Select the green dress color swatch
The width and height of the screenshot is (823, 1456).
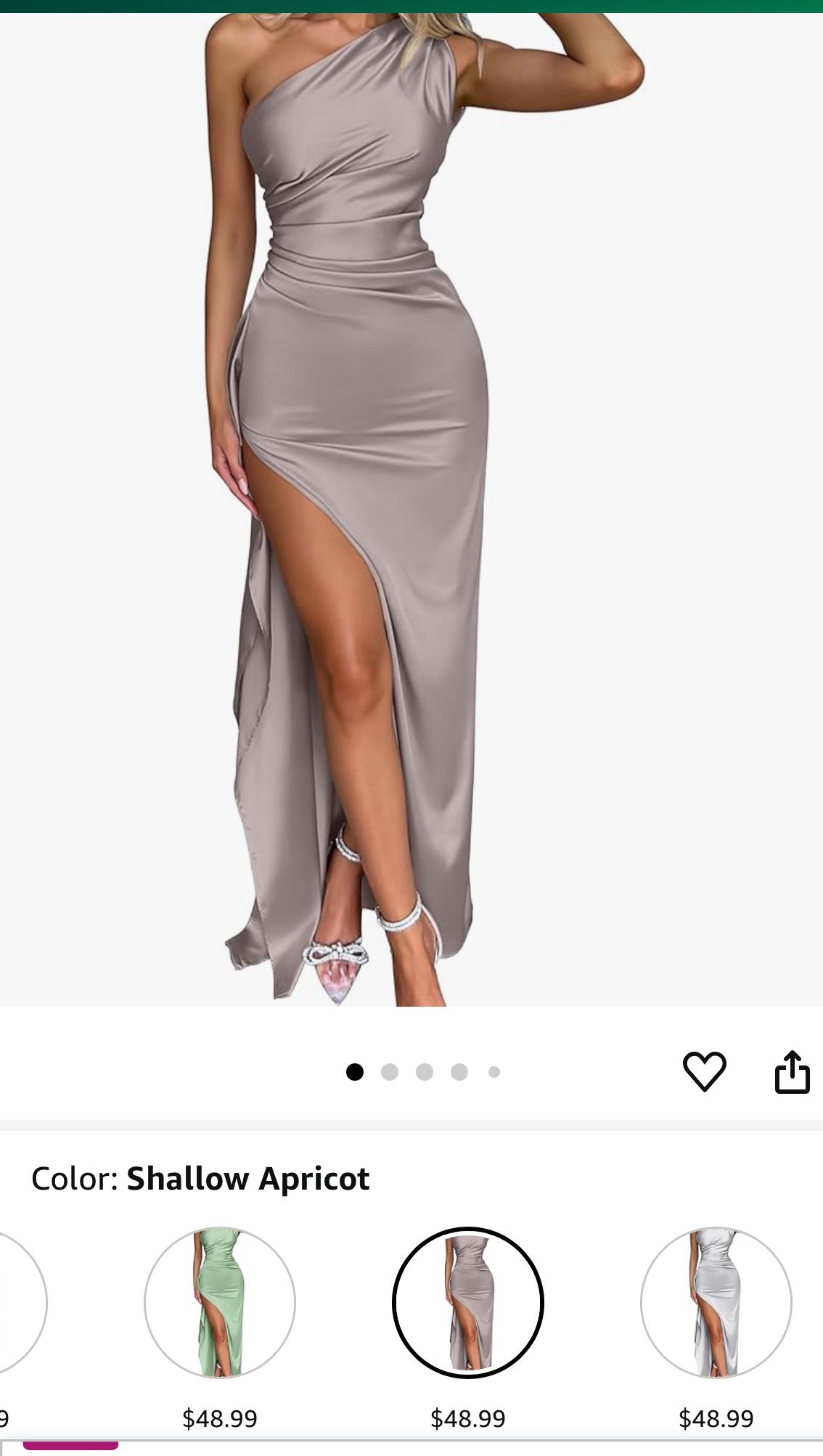click(220, 1302)
